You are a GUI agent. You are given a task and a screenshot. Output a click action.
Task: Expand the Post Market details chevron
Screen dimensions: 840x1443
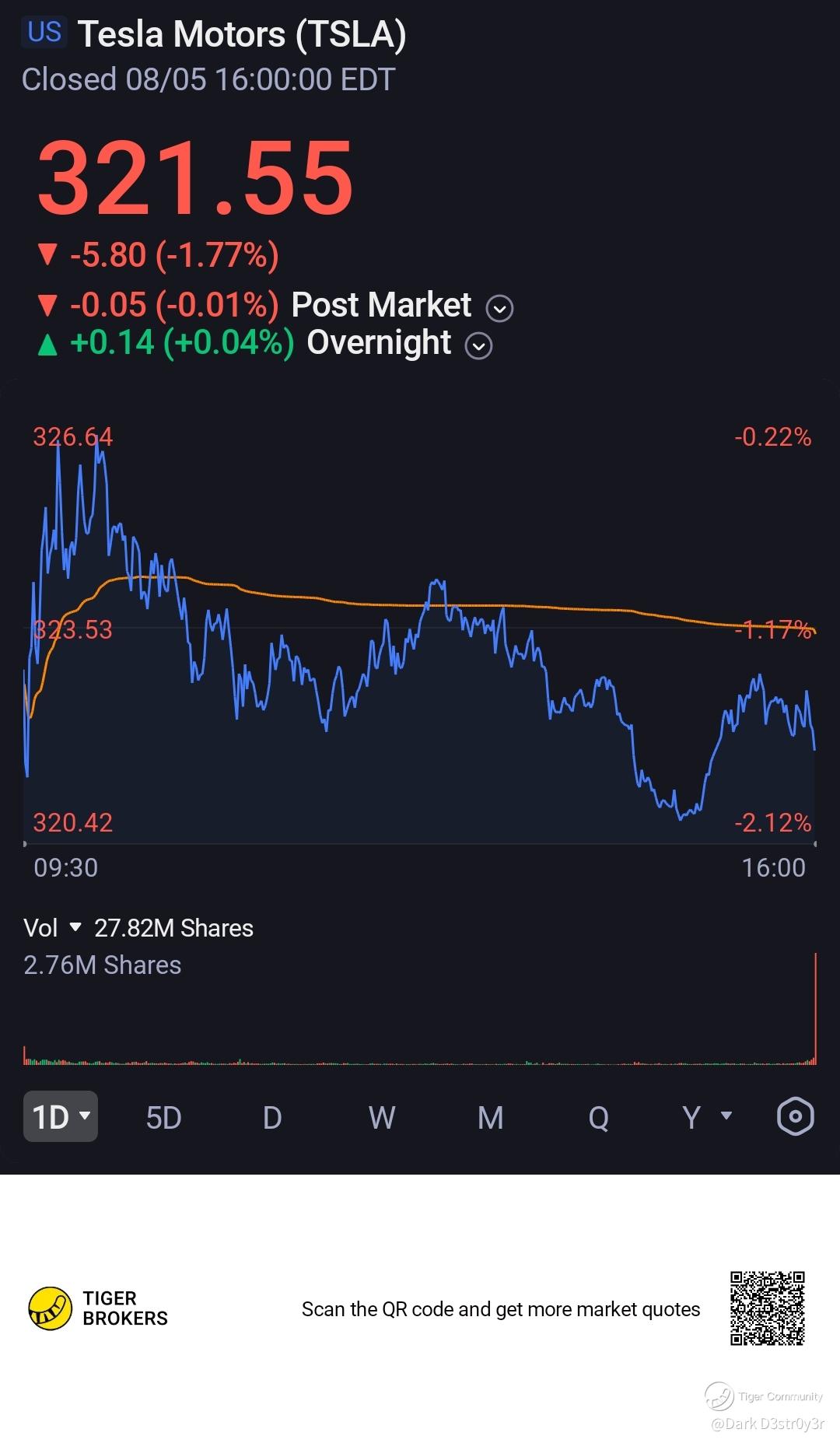[499, 309]
